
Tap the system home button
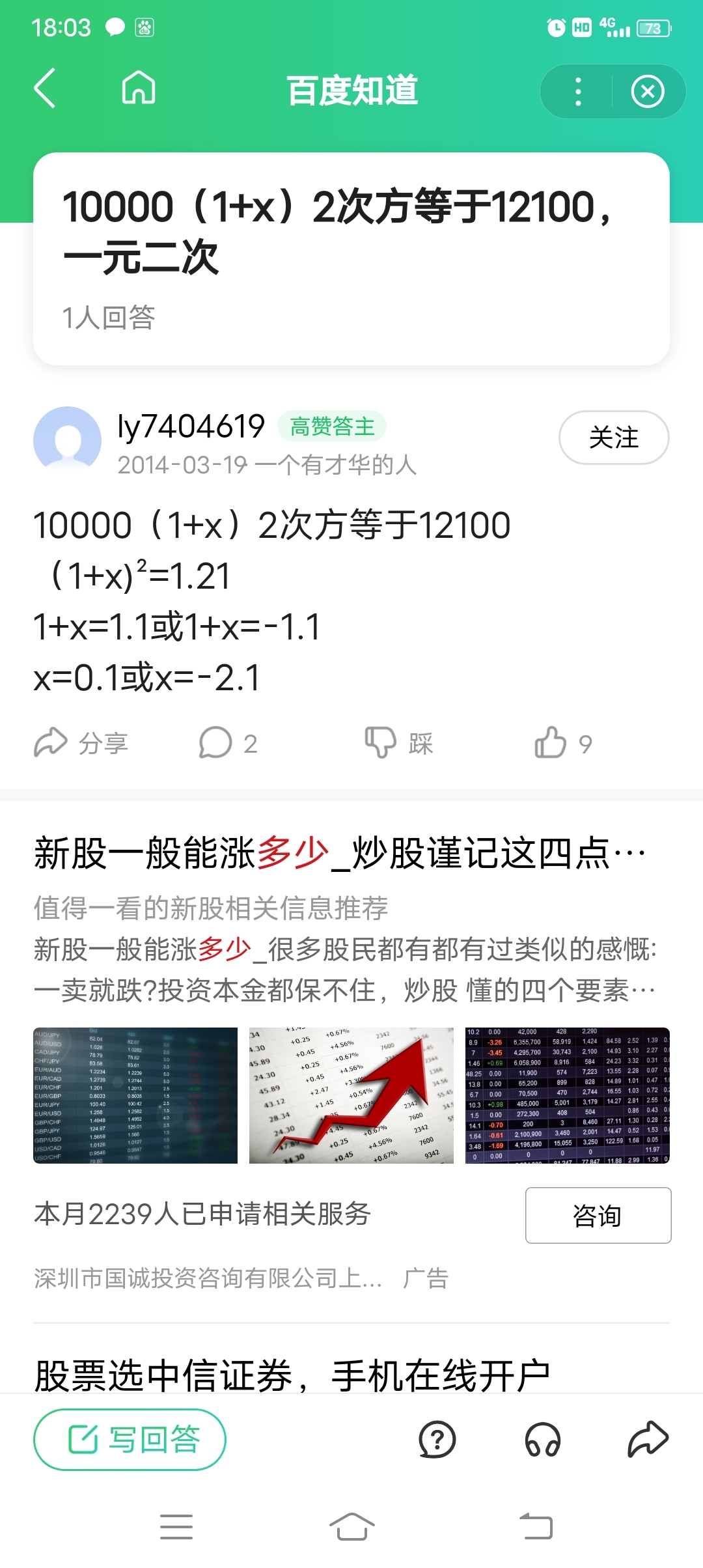[x=351, y=1526]
